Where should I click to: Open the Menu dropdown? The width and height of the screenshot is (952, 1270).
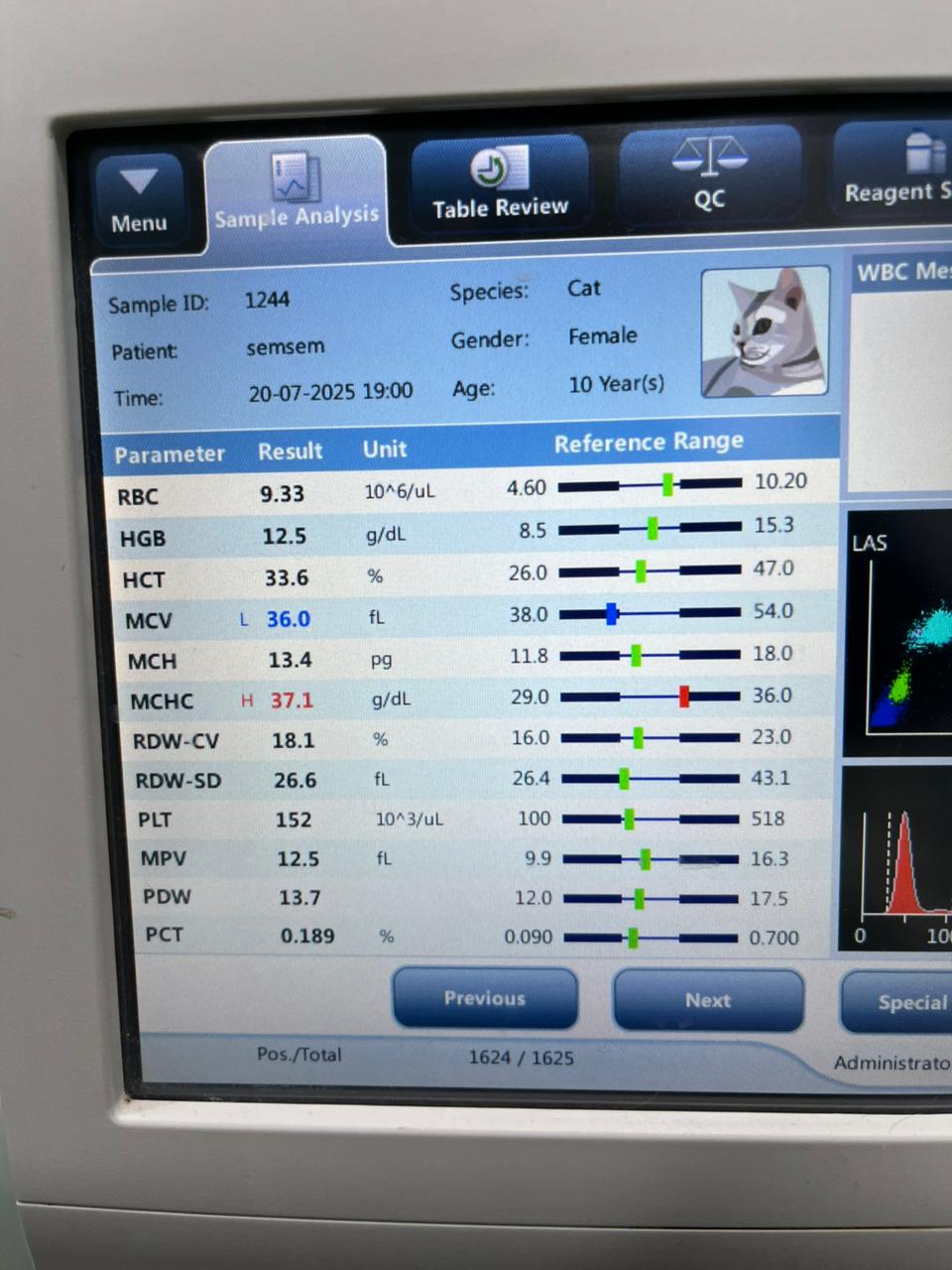click(139, 198)
